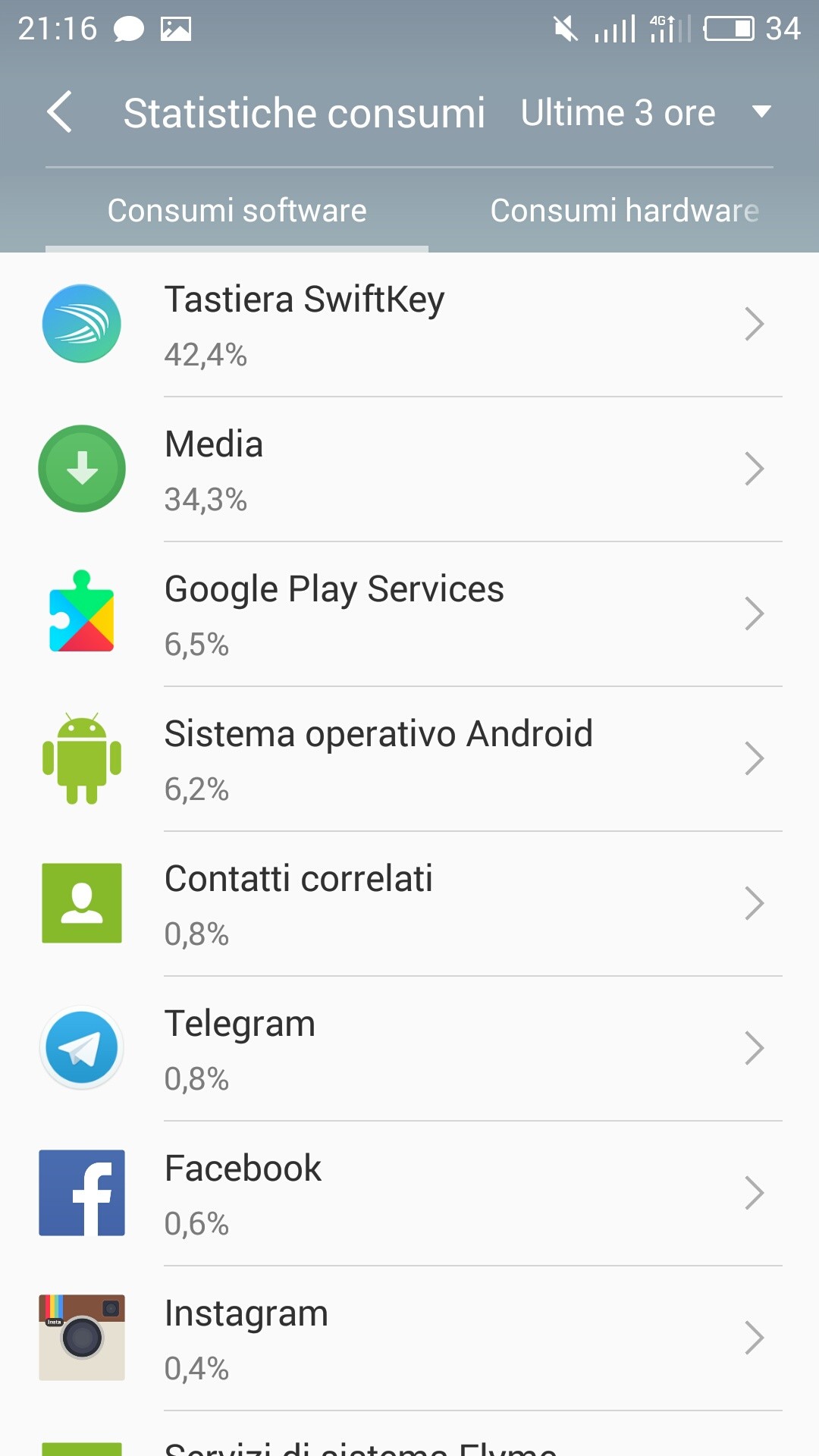The height and width of the screenshot is (1456, 819).
Task: View Telegram battery consumption
Action: pos(409,1049)
